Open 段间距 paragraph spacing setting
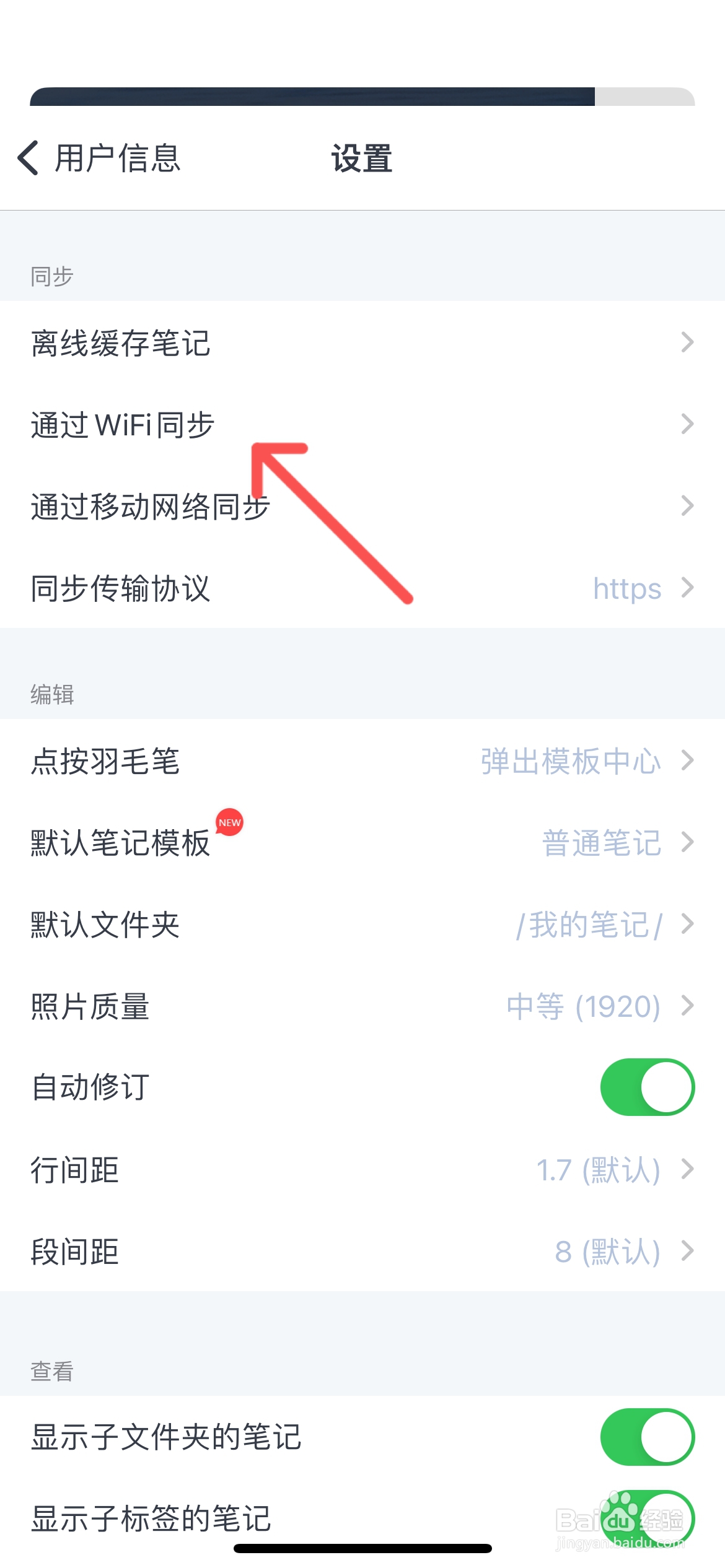The image size is (725, 1568). click(x=362, y=1252)
